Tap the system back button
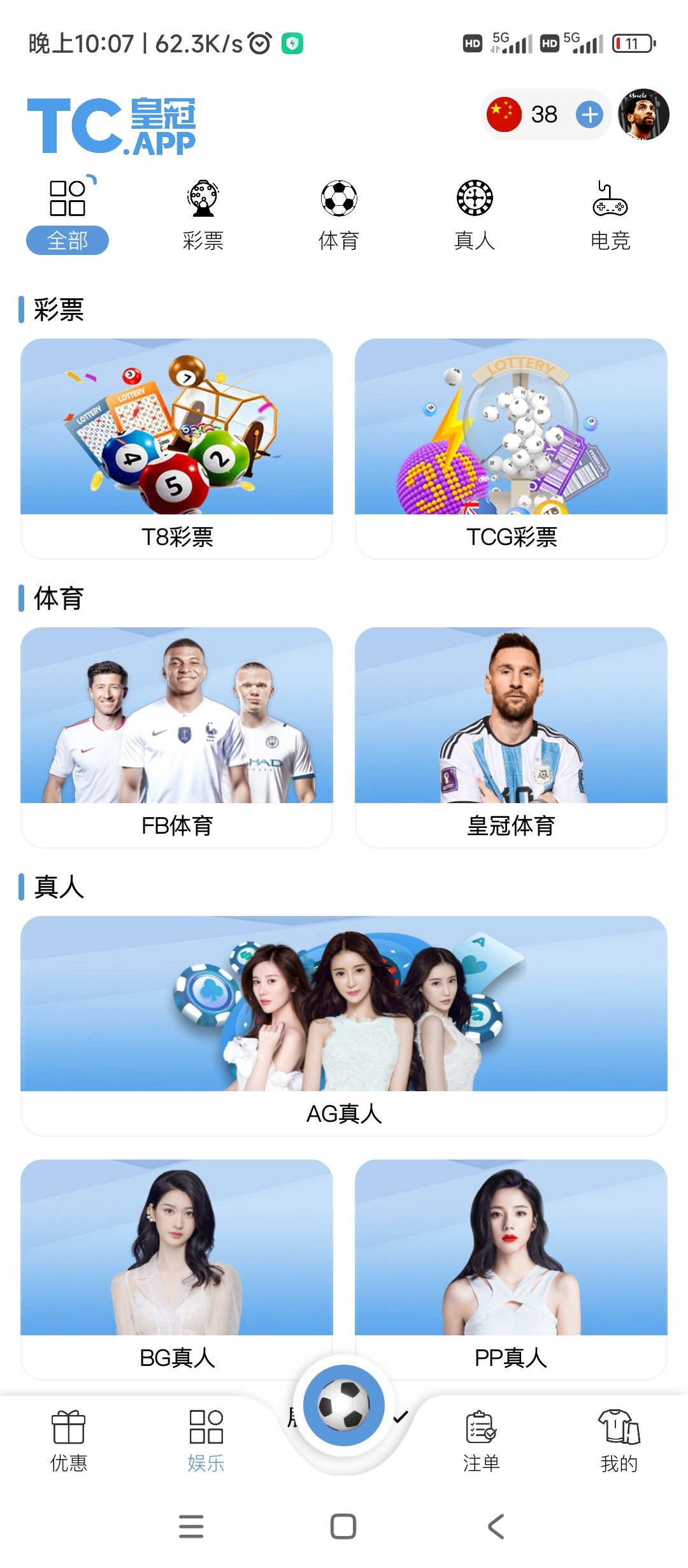688x1568 pixels. [x=496, y=1527]
